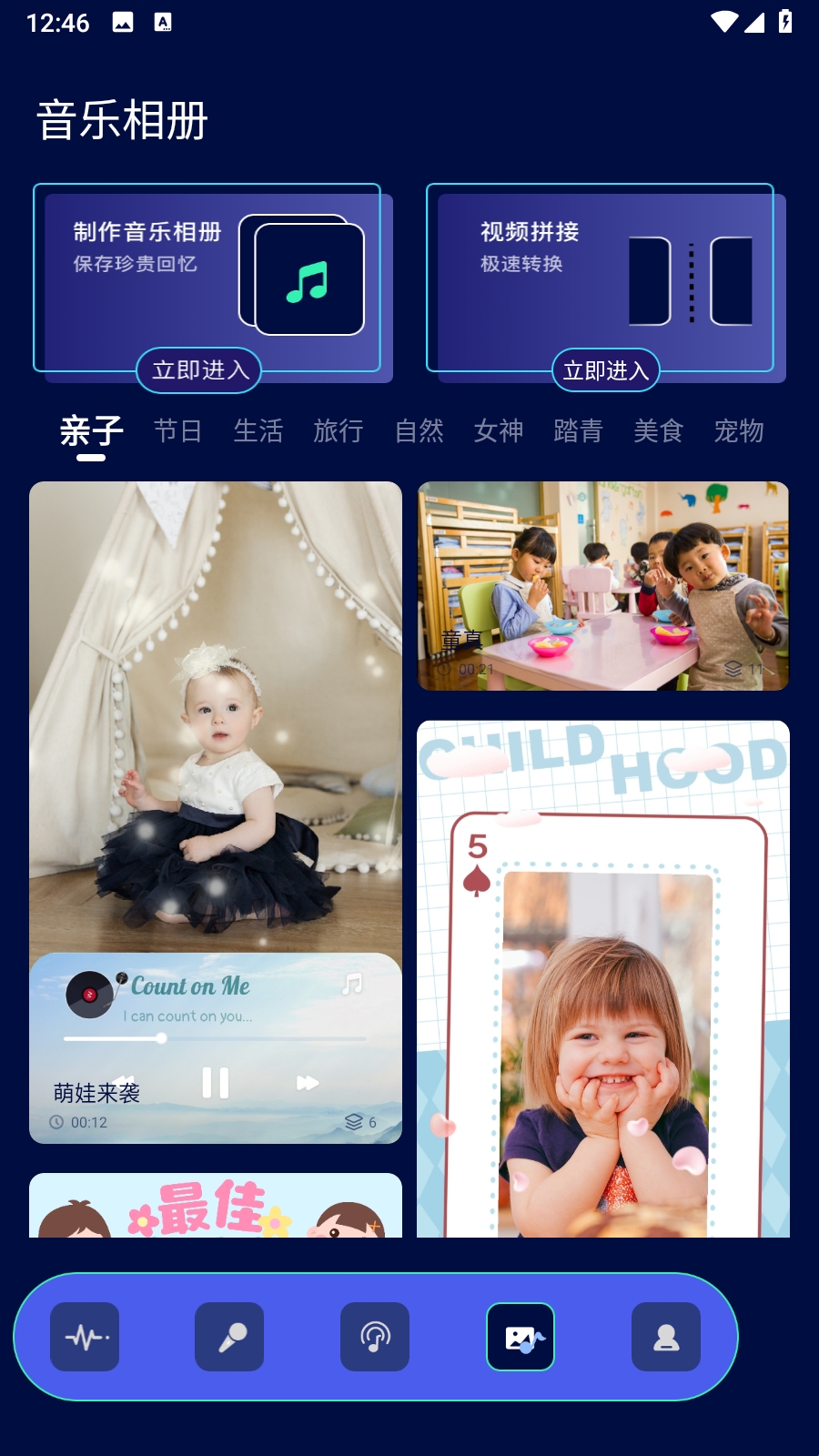Open the CHILDHOOD playing card template
Viewport: 819px width, 1456px height.
tap(602, 978)
